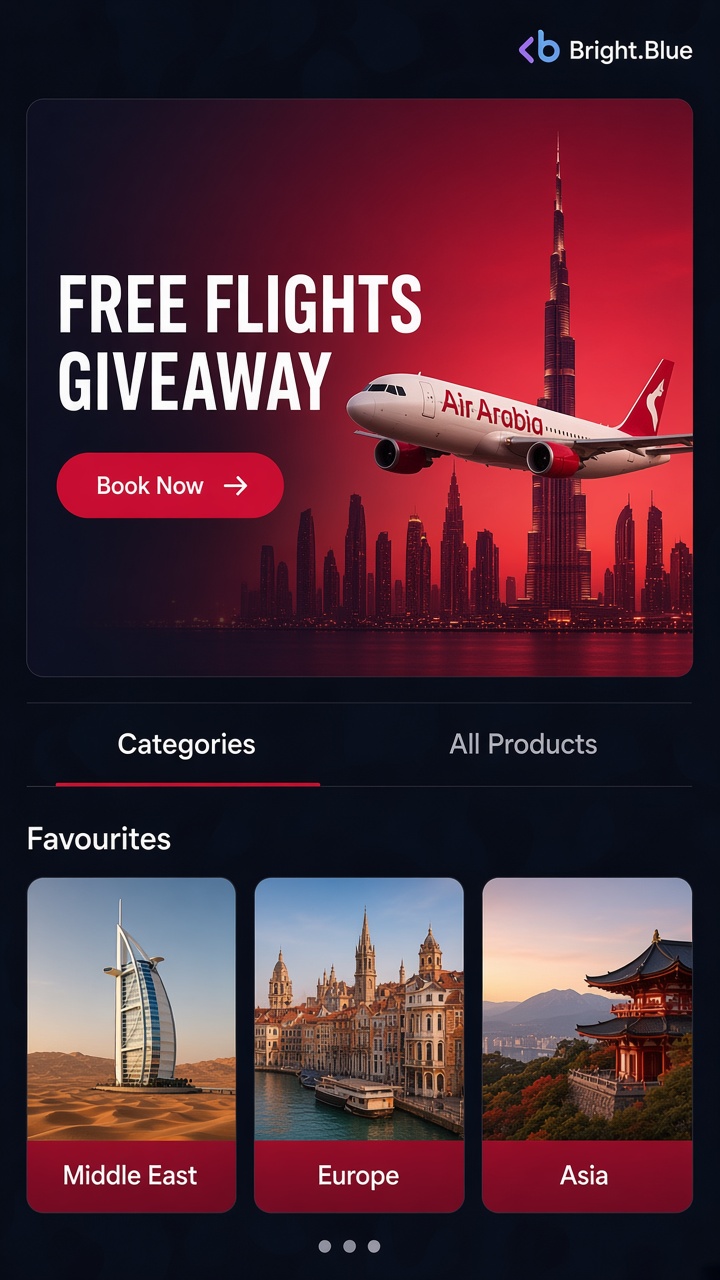Open the Europe destination card

point(359,1045)
